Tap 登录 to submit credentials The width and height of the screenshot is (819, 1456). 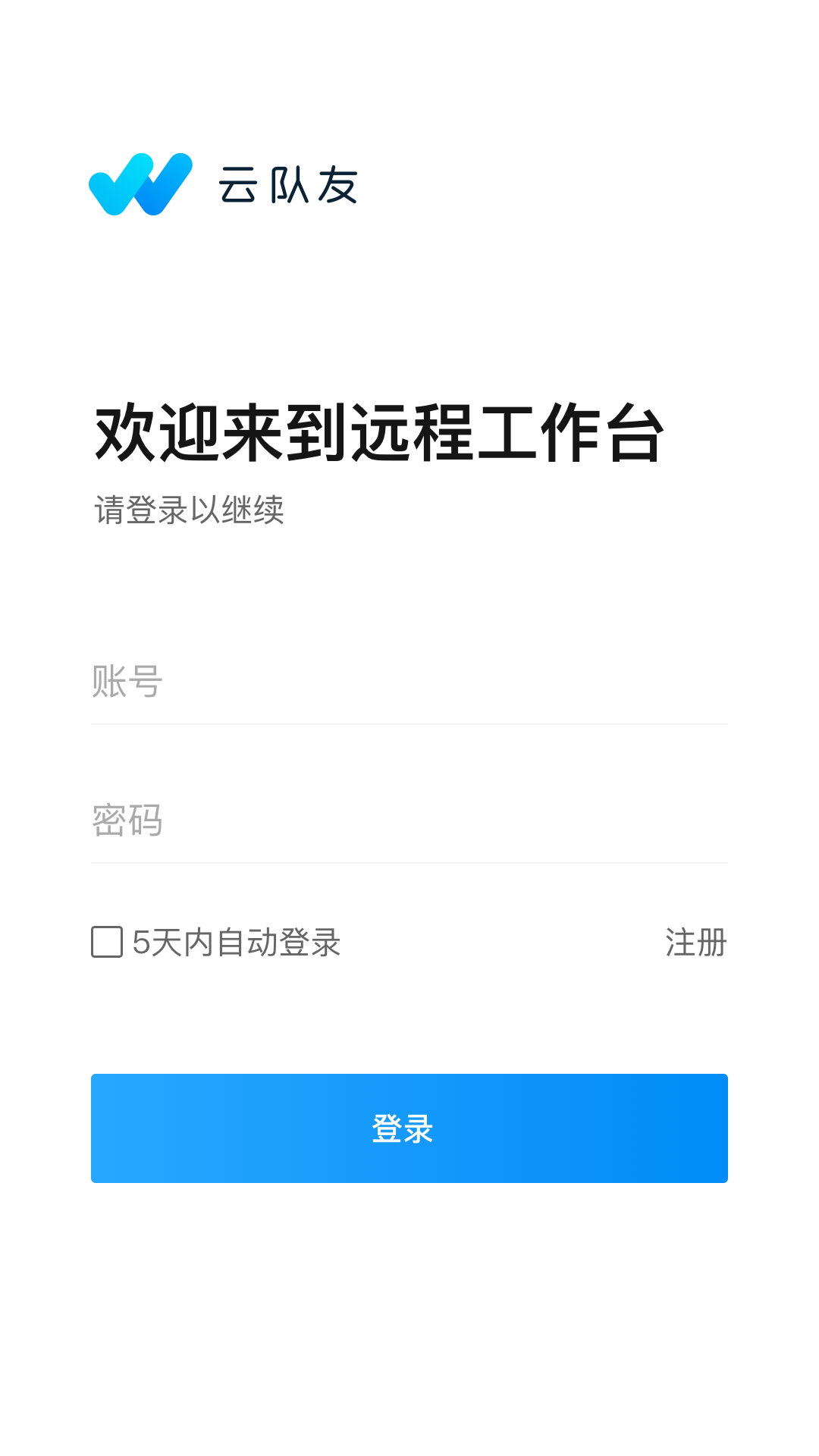tap(408, 1128)
